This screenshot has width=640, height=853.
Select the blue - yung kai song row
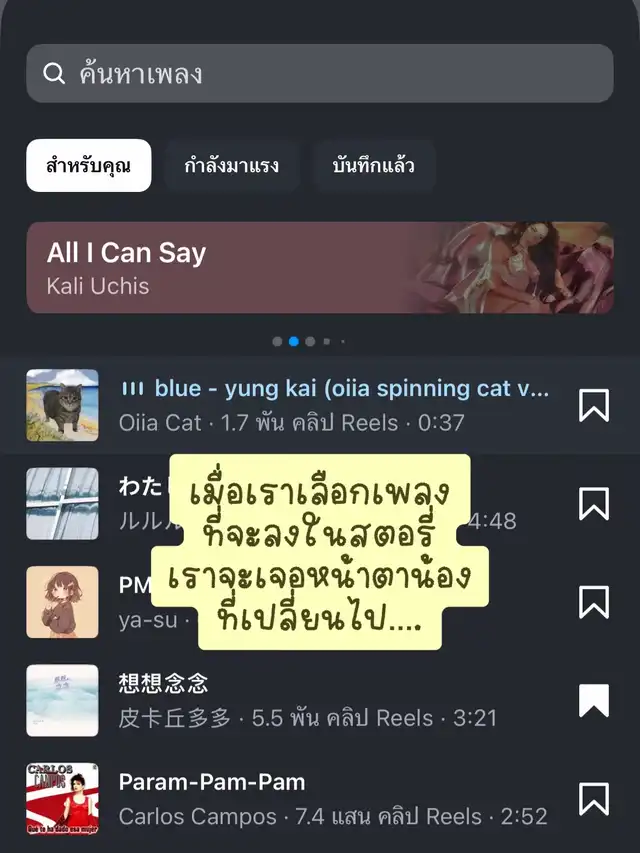[x=320, y=405]
